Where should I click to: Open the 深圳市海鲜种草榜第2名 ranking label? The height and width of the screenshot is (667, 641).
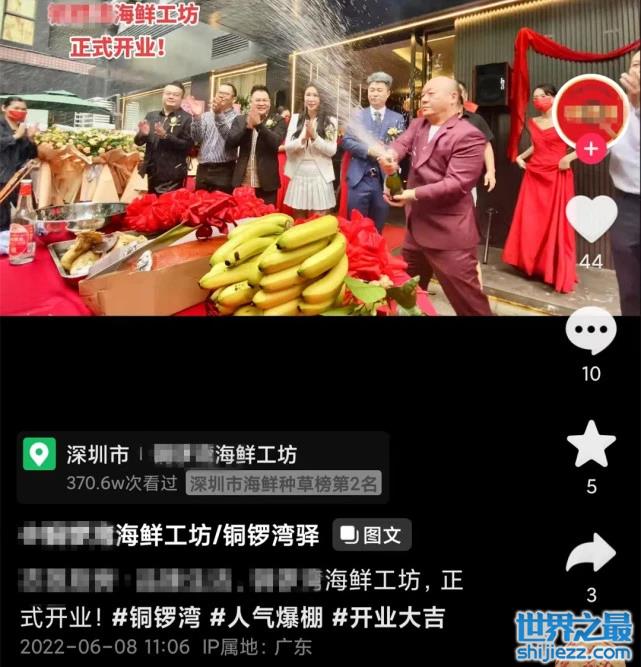pyautogui.click(x=283, y=484)
